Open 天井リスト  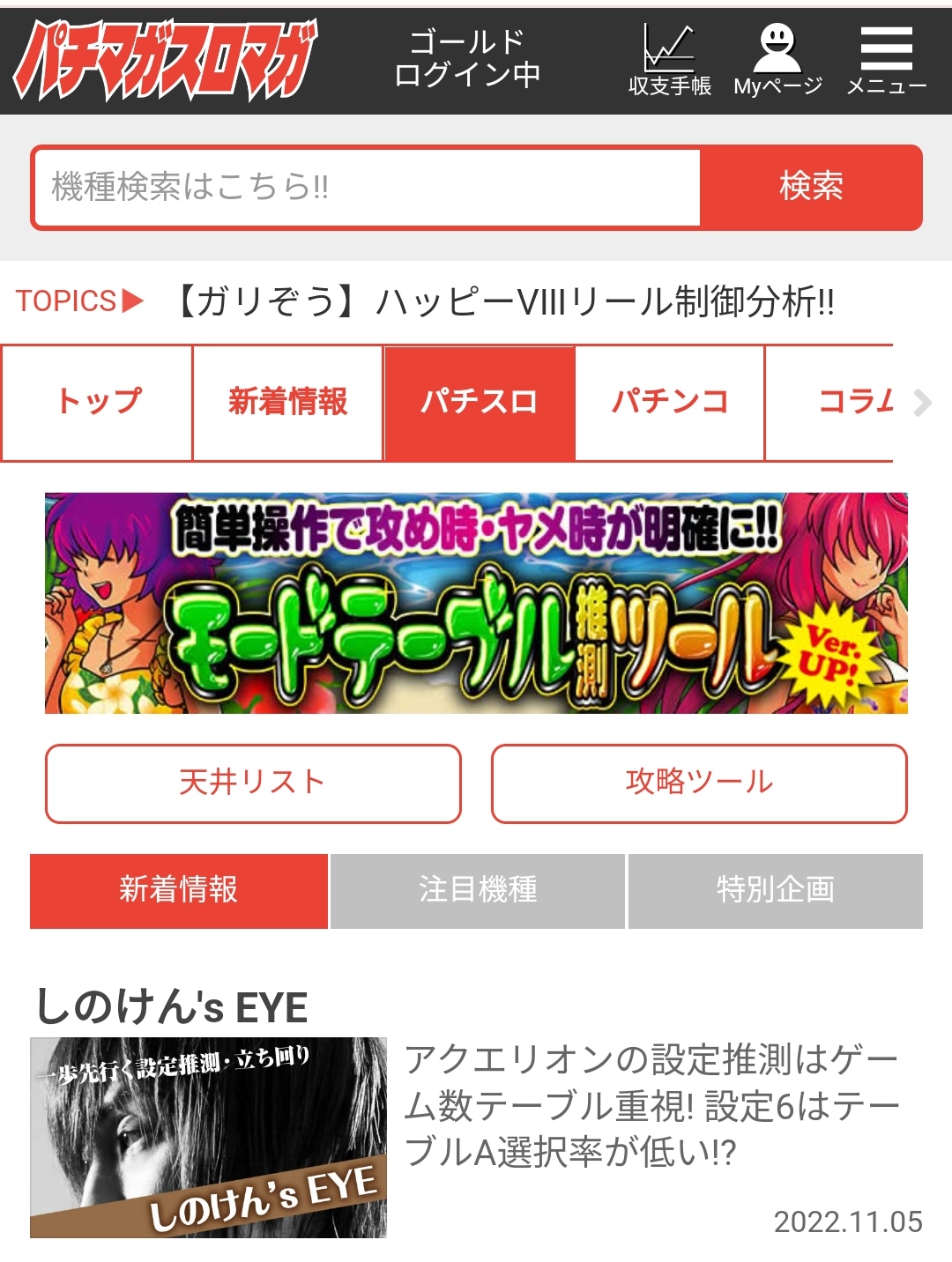coord(253,783)
